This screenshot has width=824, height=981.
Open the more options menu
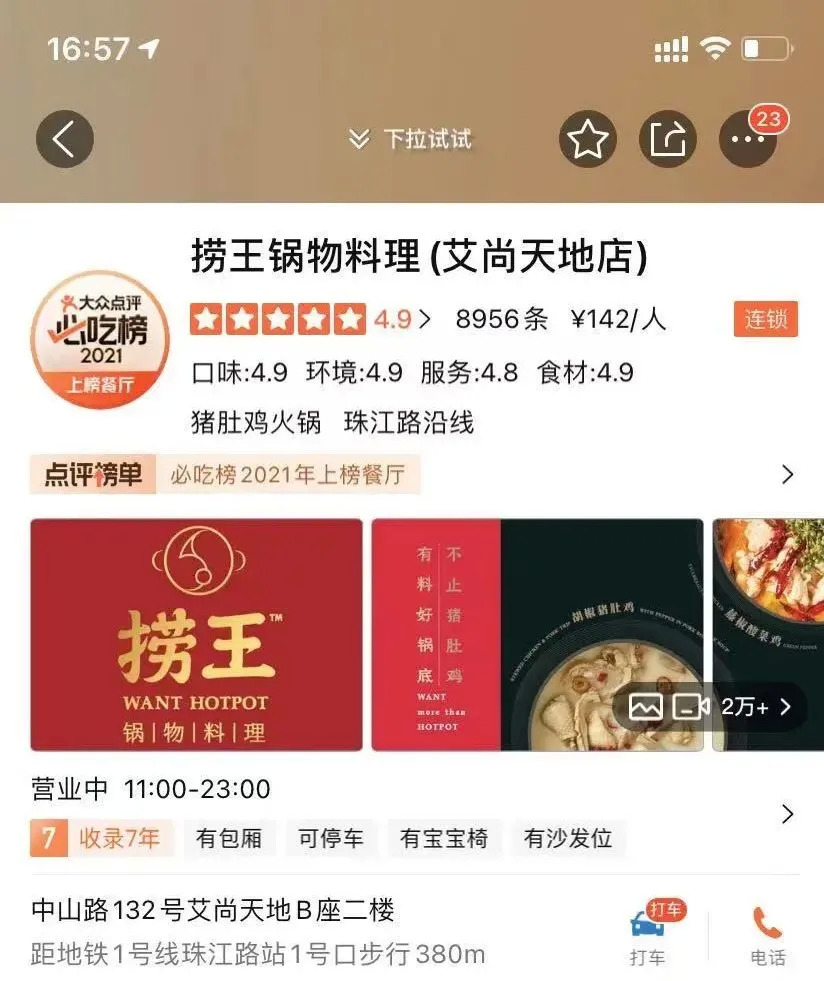pos(747,138)
